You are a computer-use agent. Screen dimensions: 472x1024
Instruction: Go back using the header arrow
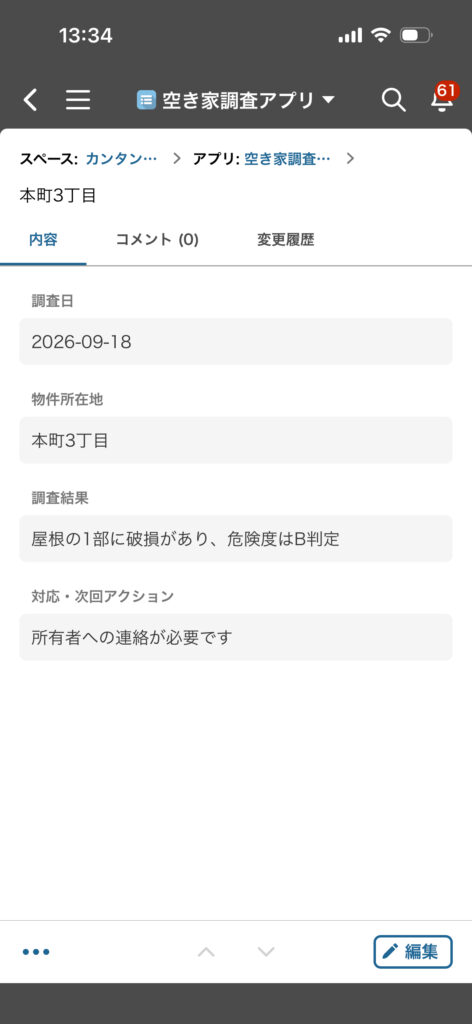[30, 100]
